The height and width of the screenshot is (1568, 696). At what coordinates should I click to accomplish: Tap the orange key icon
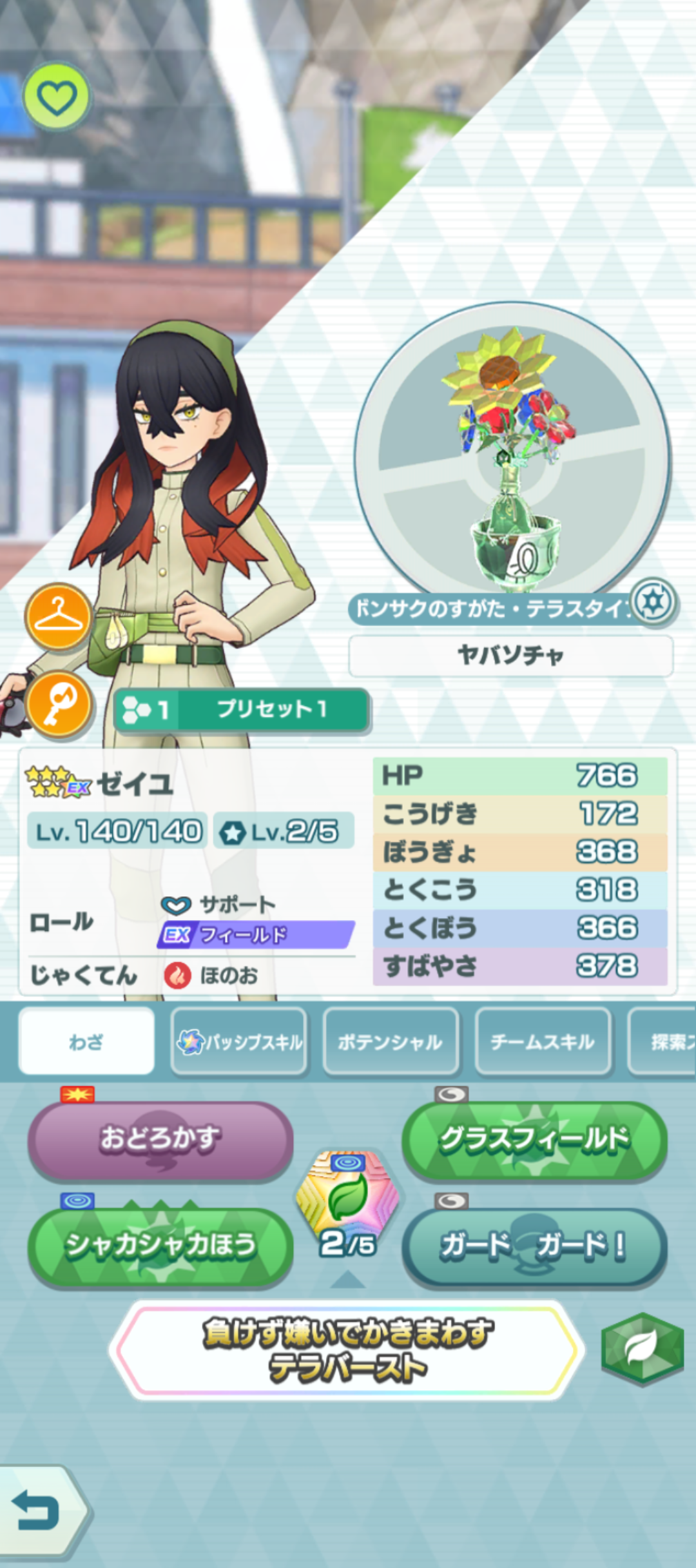58,705
